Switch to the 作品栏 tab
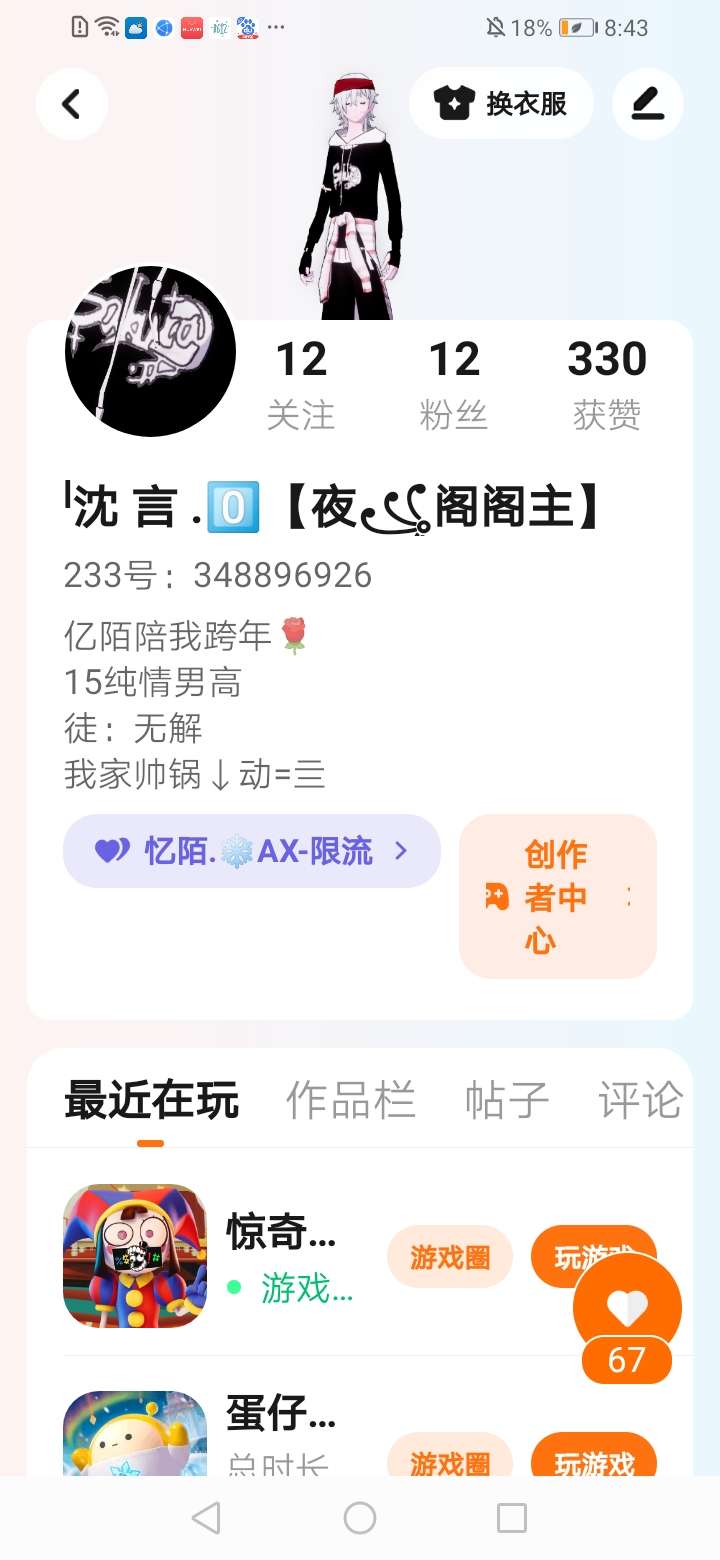 click(351, 1100)
